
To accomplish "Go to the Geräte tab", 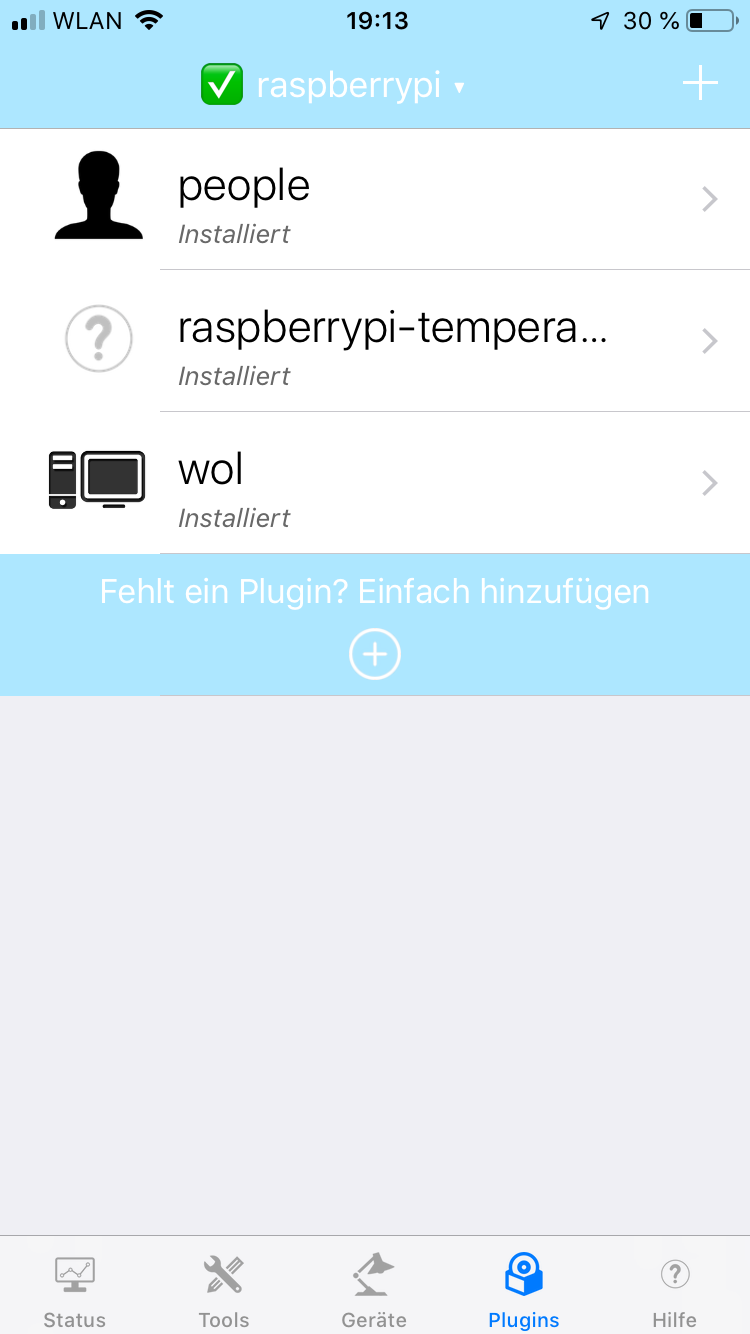I will coord(374,1290).
